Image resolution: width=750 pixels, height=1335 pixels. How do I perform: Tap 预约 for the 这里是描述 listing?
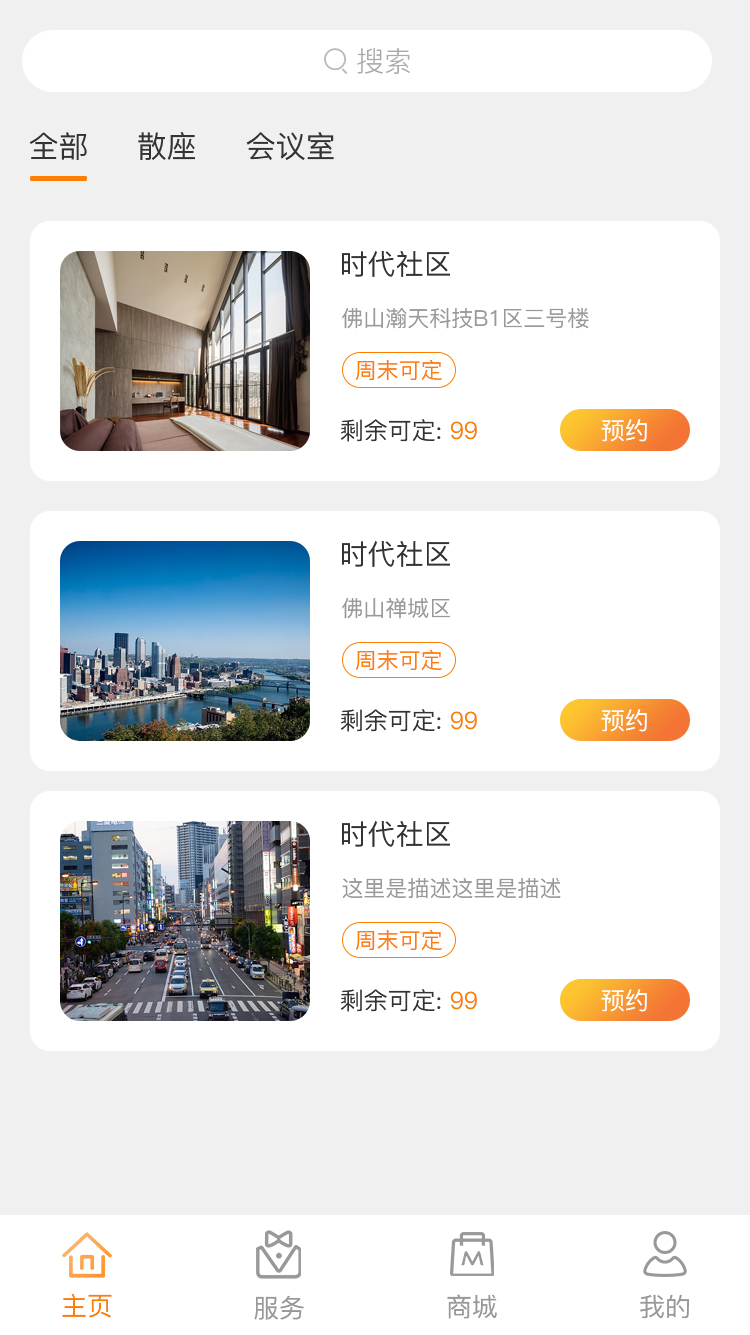coord(624,1000)
